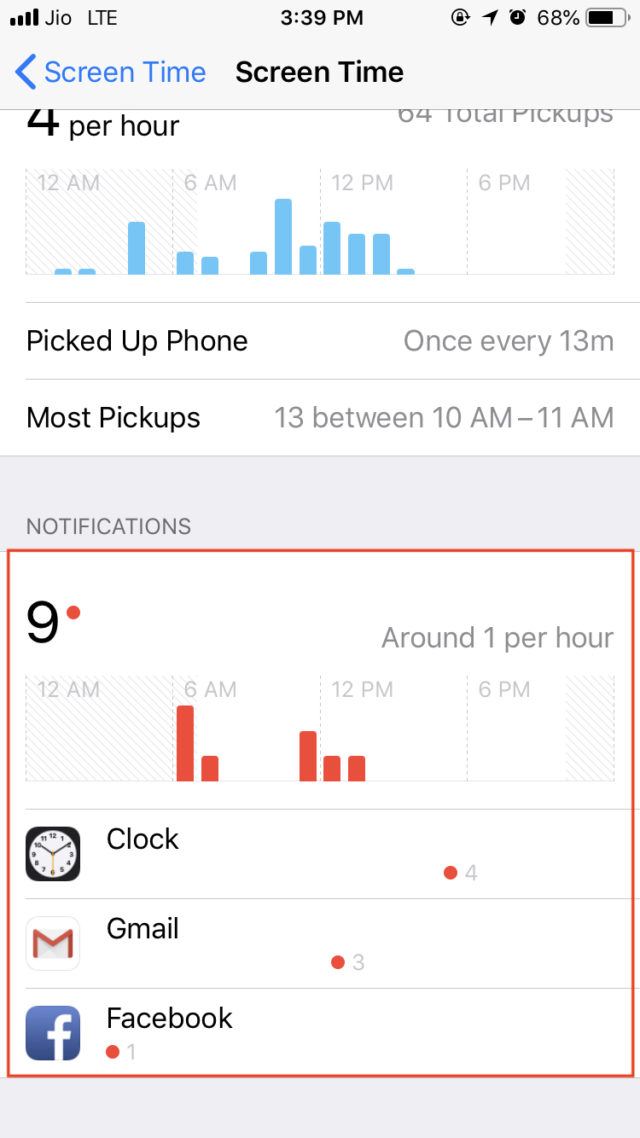The width and height of the screenshot is (640, 1138).
Task: Open Gmail notification details
Action: (320, 943)
